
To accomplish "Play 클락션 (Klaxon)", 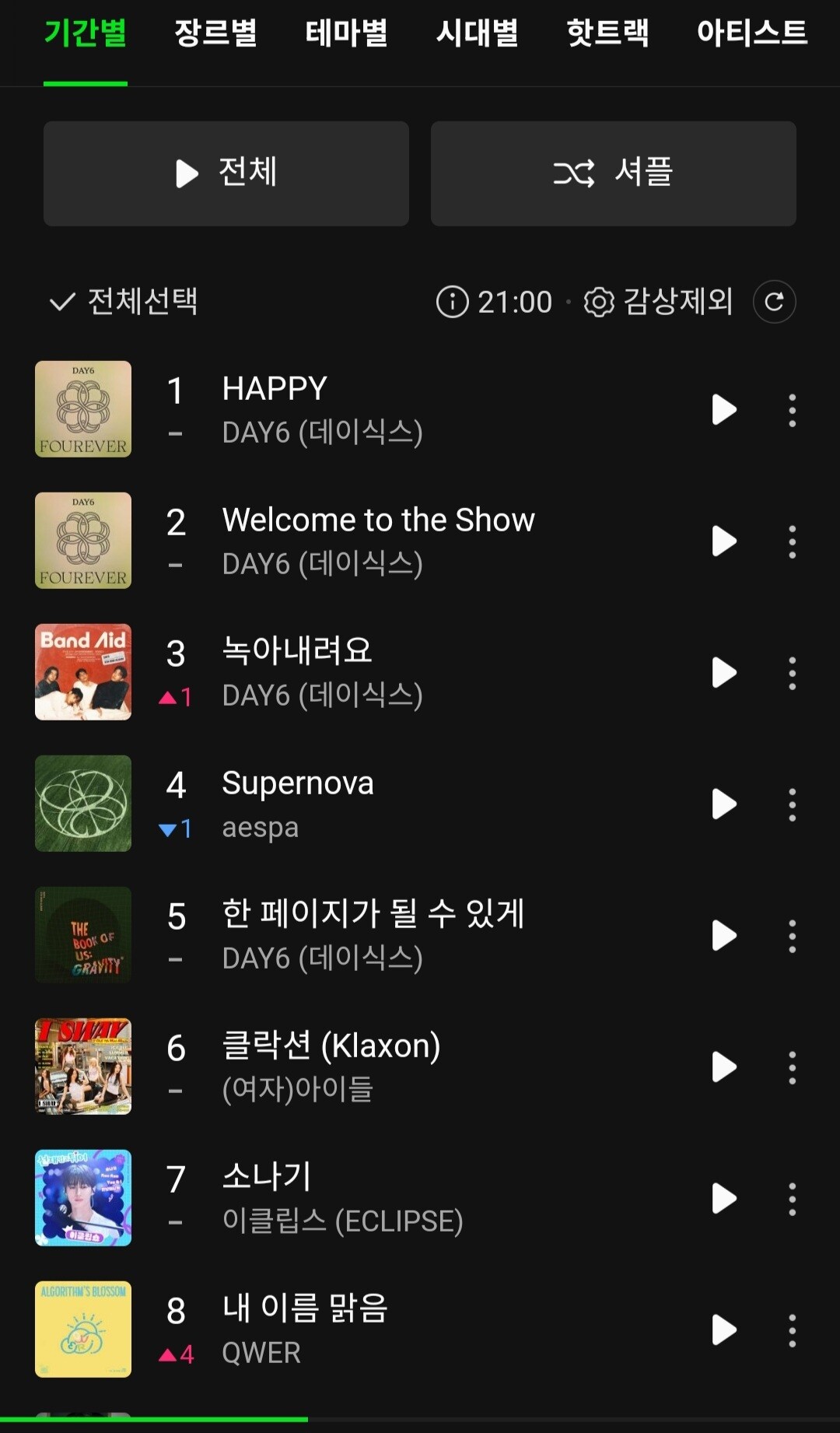I will (724, 1067).
